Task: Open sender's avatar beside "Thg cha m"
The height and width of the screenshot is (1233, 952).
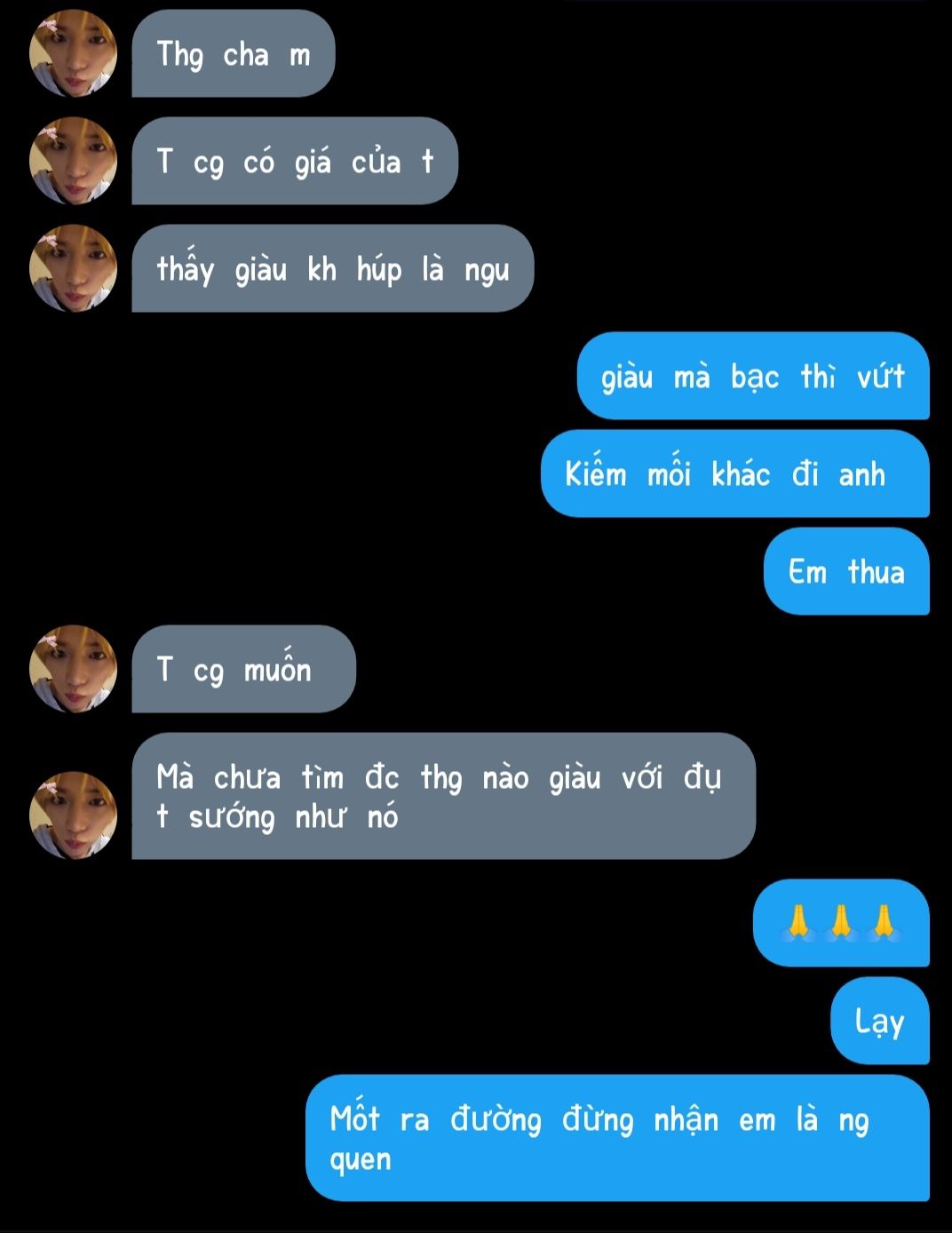Action: click(x=74, y=53)
